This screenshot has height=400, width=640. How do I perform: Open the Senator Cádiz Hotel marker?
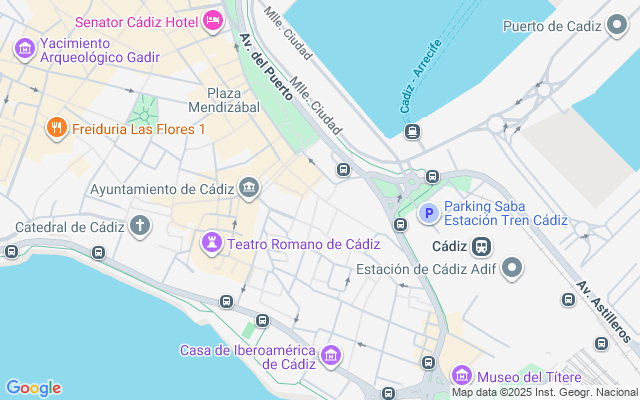point(213,20)
